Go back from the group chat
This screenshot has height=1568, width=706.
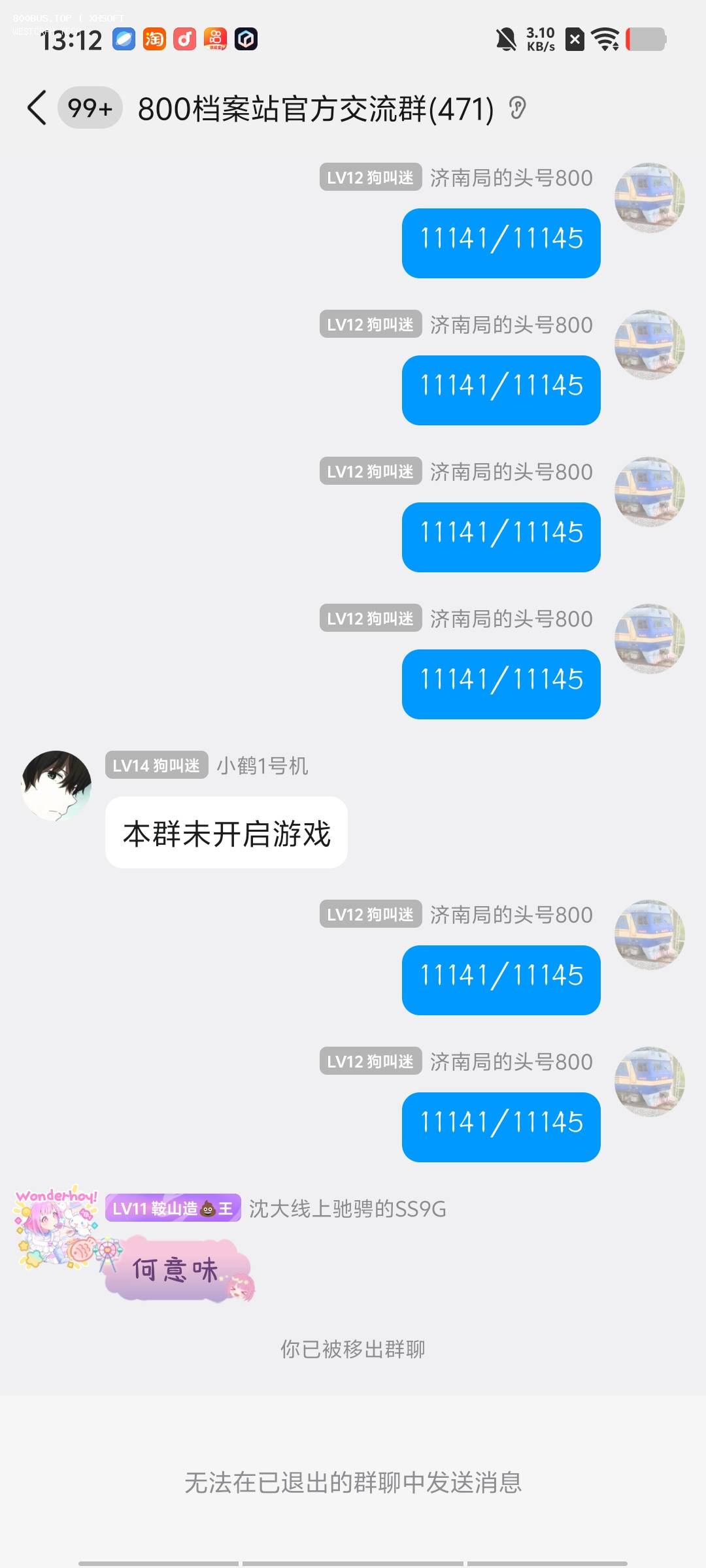(x=37, y=108)
